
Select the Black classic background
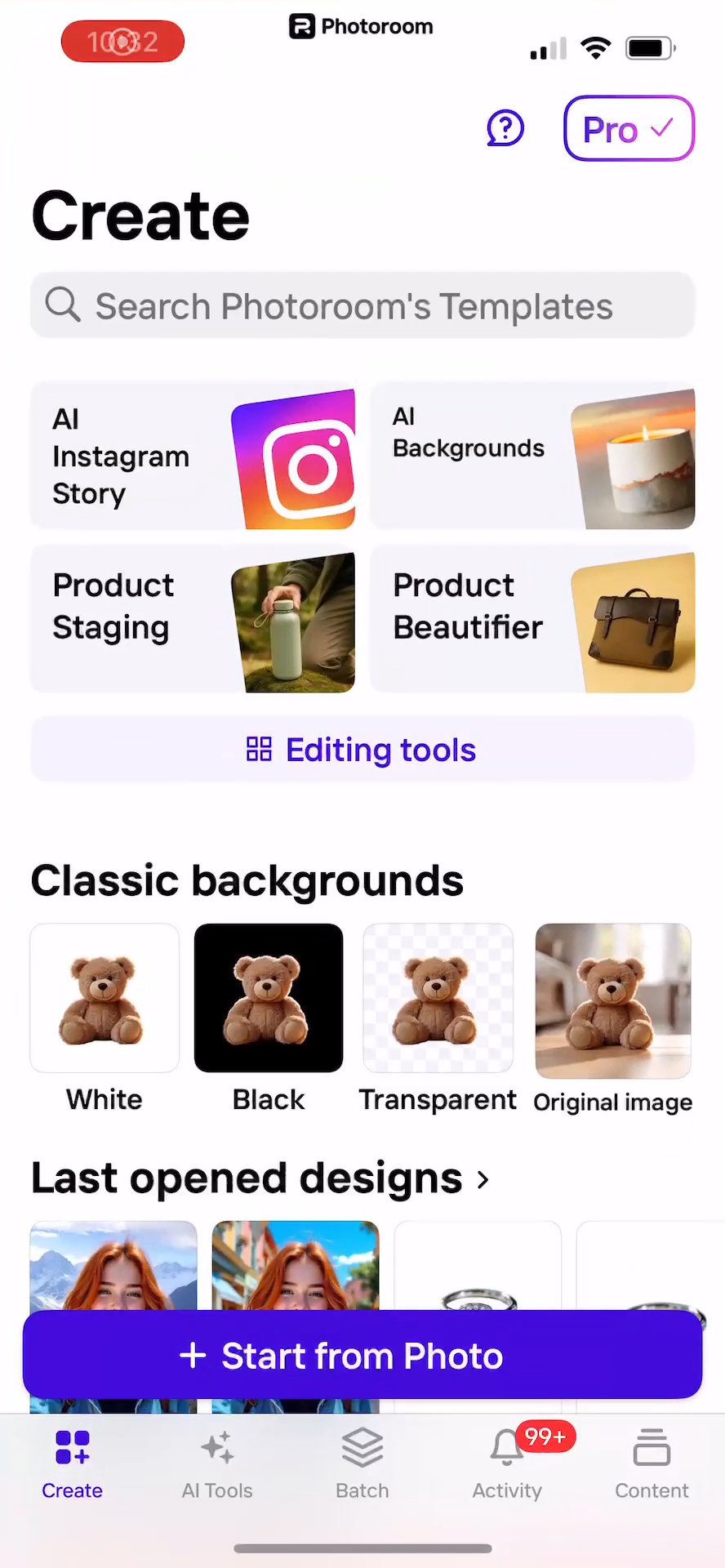[269, 998]
